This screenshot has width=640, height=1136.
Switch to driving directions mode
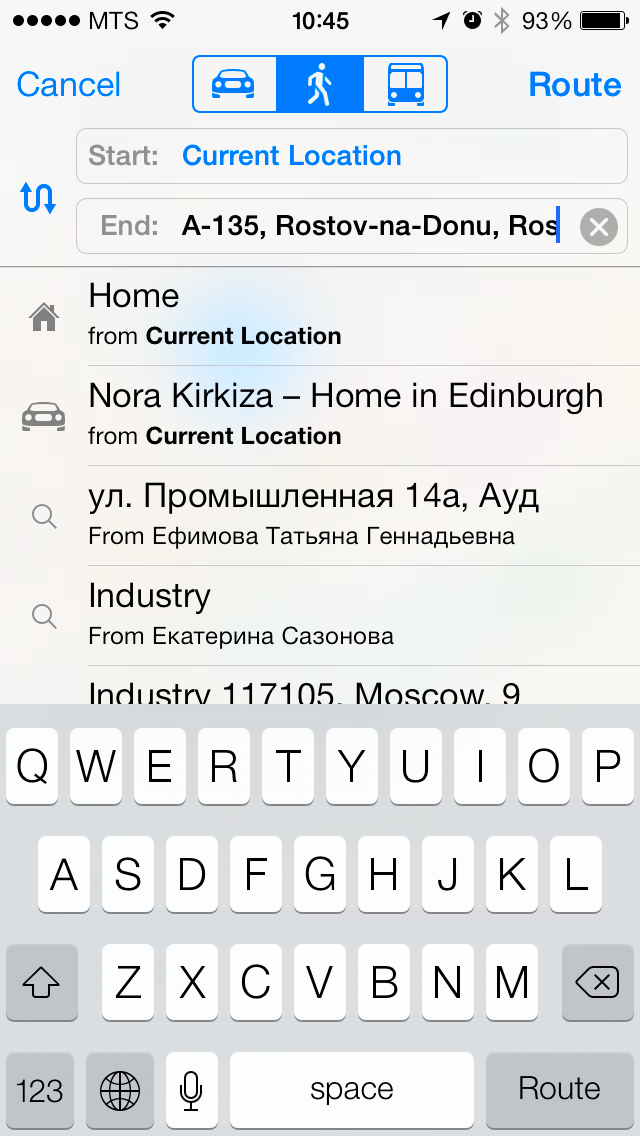pos(234,84)
